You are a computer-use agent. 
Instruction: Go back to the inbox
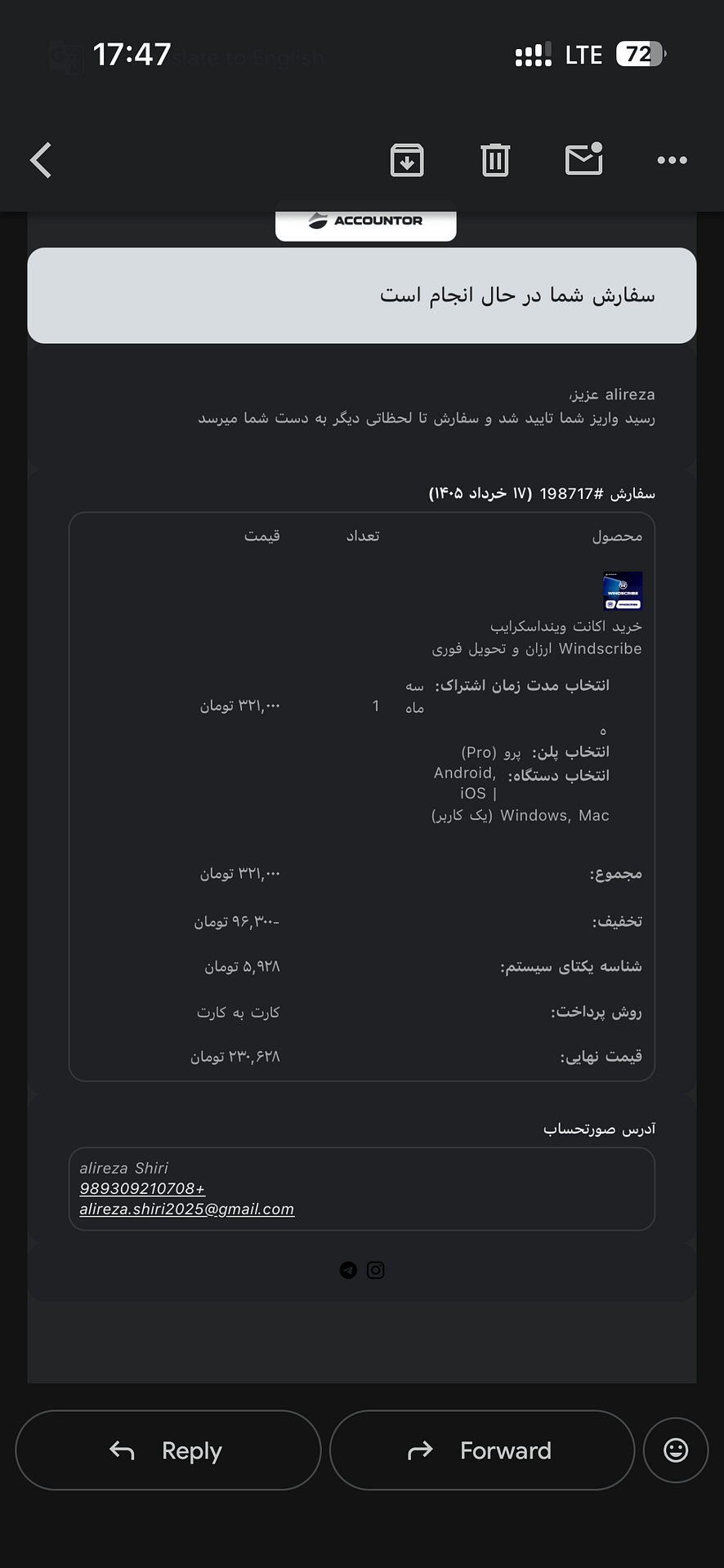point(41,160)
